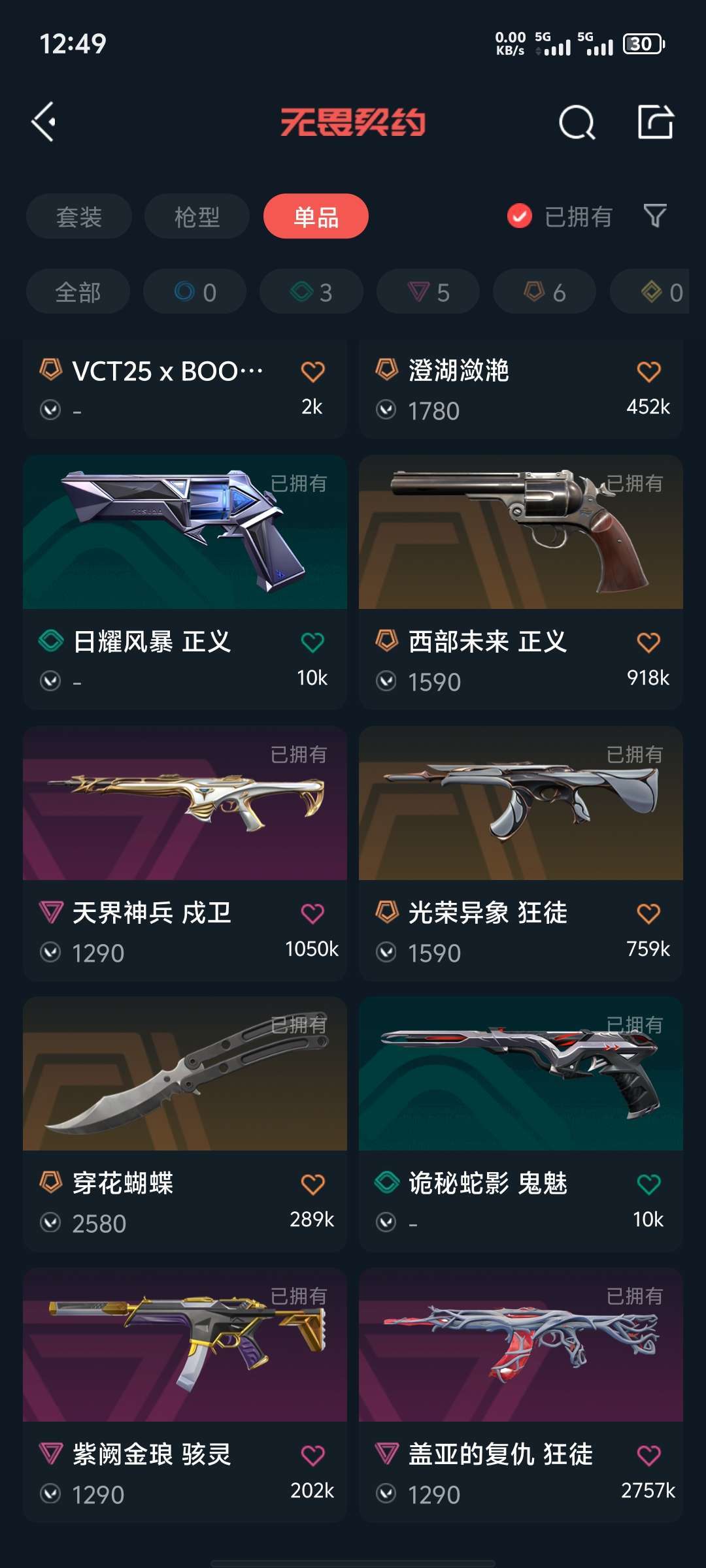Image resolution: width=706 pixels, height=1568 pixels.
Task: Open the 西部未来 正义 revolver card
Action: point(521,582)
